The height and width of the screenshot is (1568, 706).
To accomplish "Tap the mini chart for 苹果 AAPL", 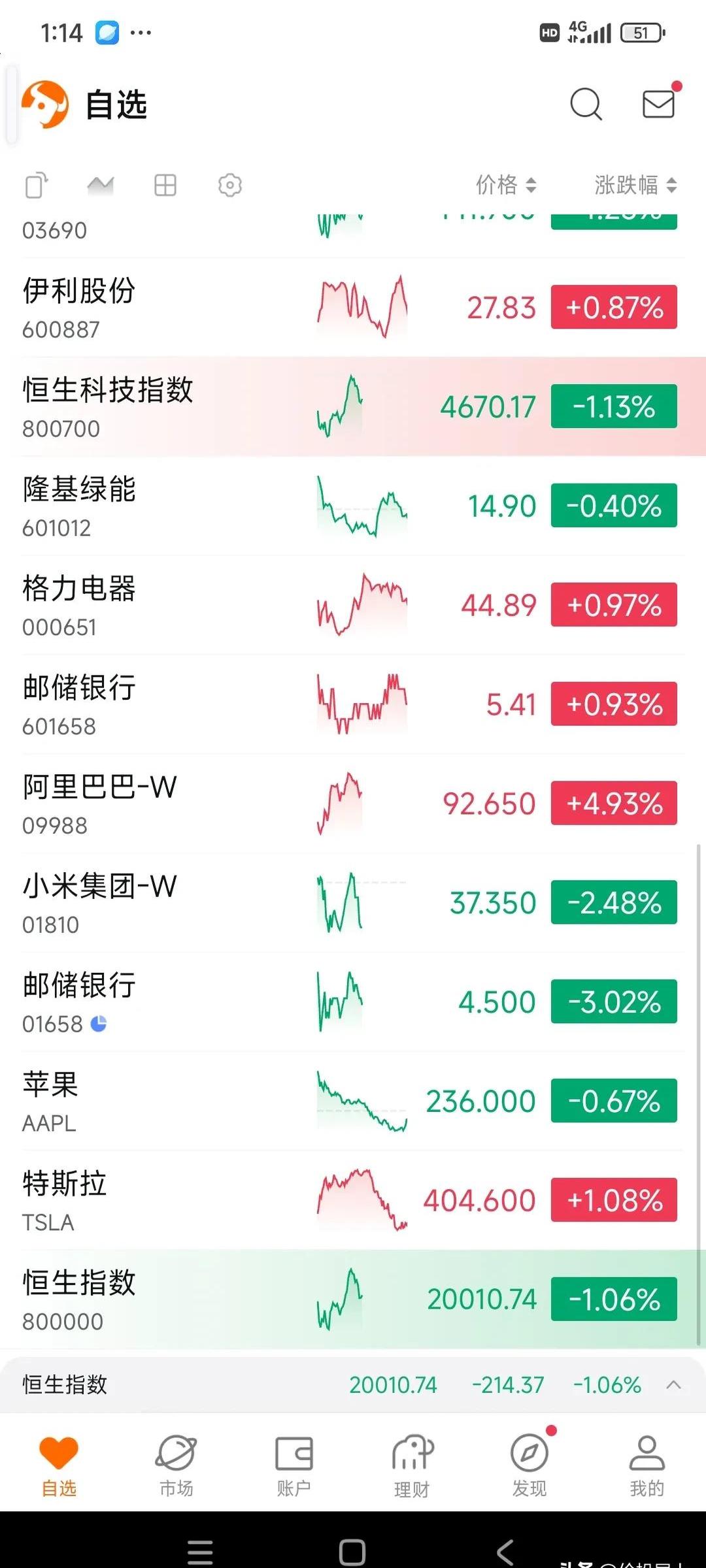I will click(x=361, y=1101).
